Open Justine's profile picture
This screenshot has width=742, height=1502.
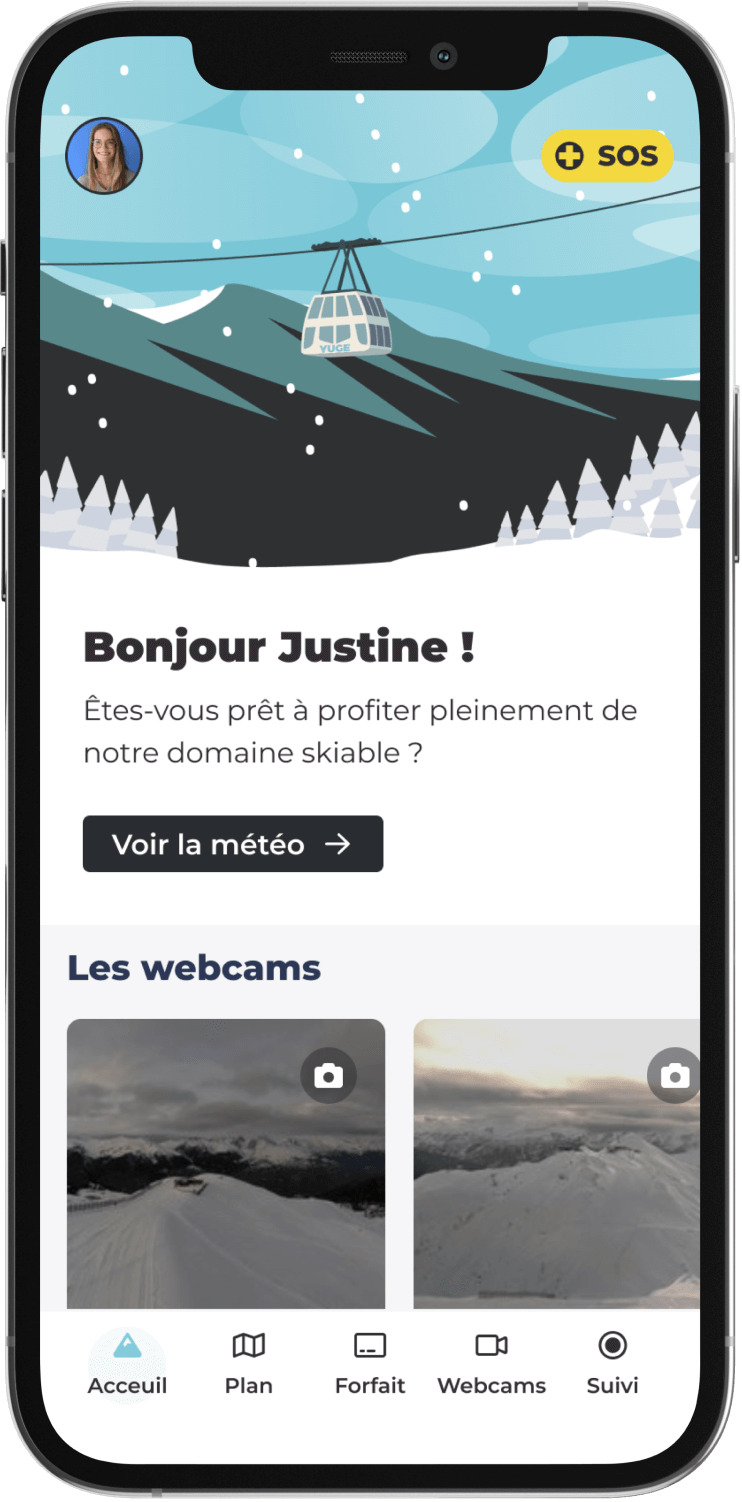coord(104,156)
